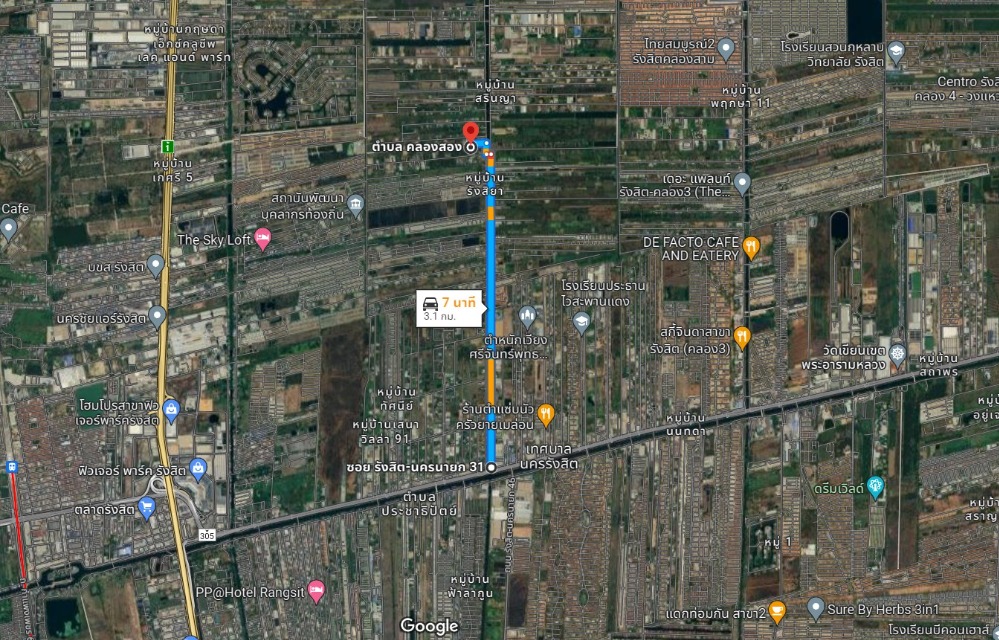Tap the PP@Hotel Rangsit pin

316,590
